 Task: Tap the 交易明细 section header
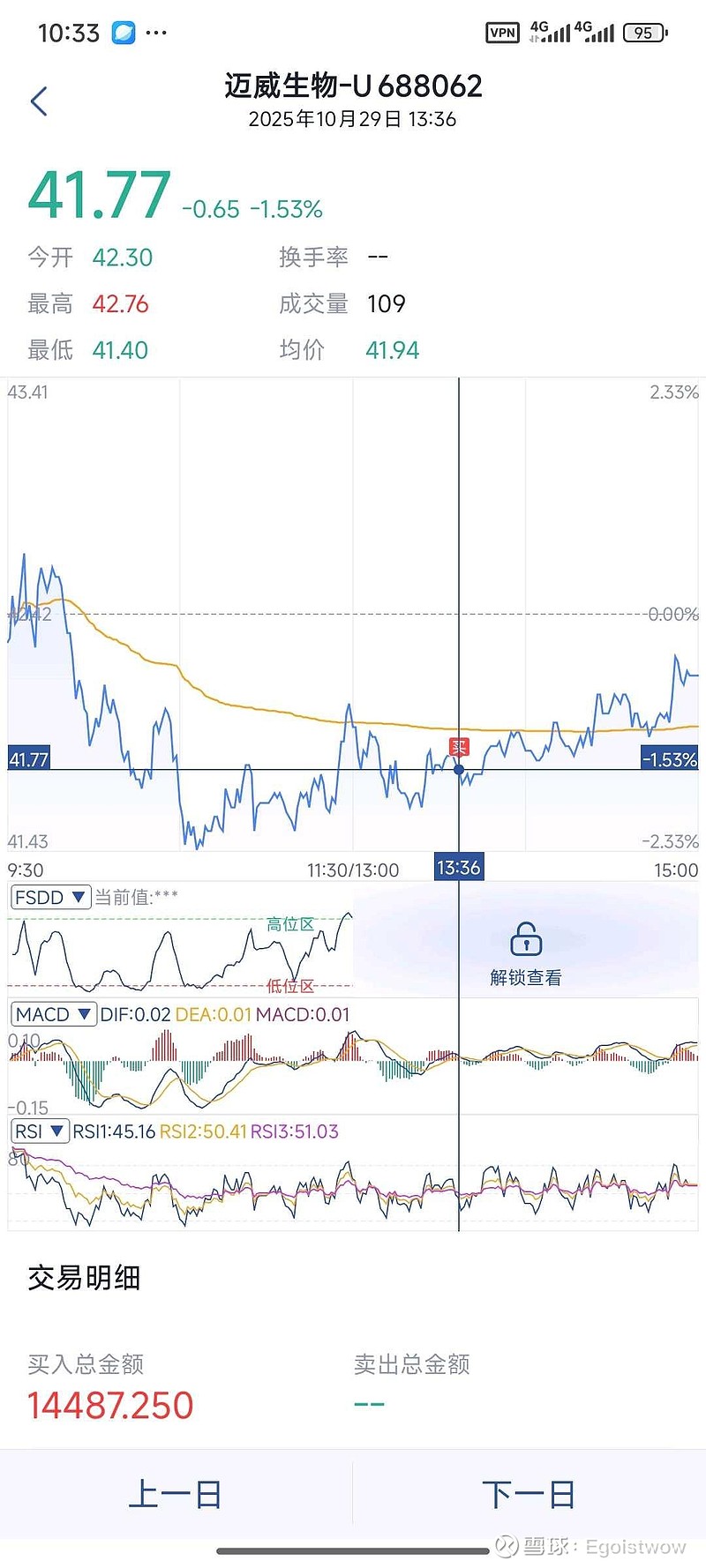point(84,1278)
